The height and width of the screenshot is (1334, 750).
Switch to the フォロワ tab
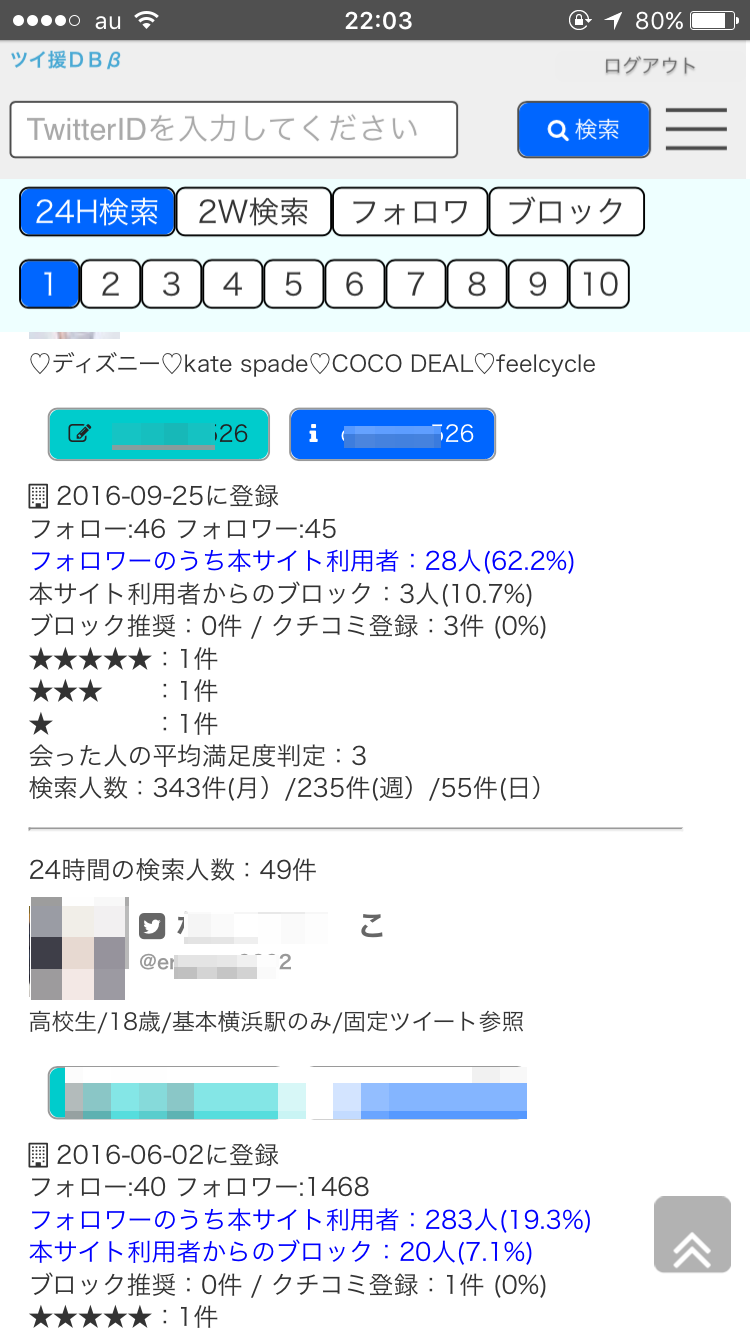410,212
